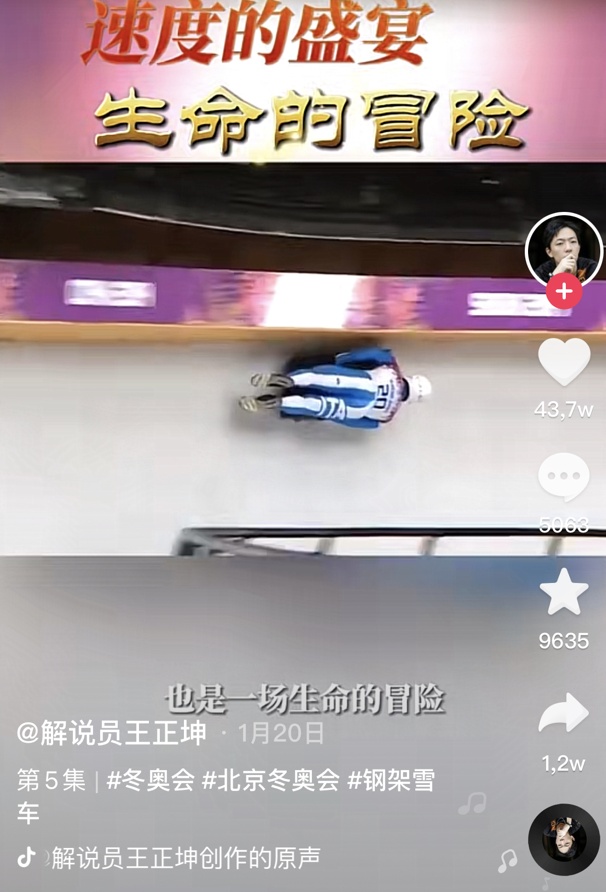This screenshot has height=892, width=606.
Task: Like this video with the heart
Action: (564, 363)
